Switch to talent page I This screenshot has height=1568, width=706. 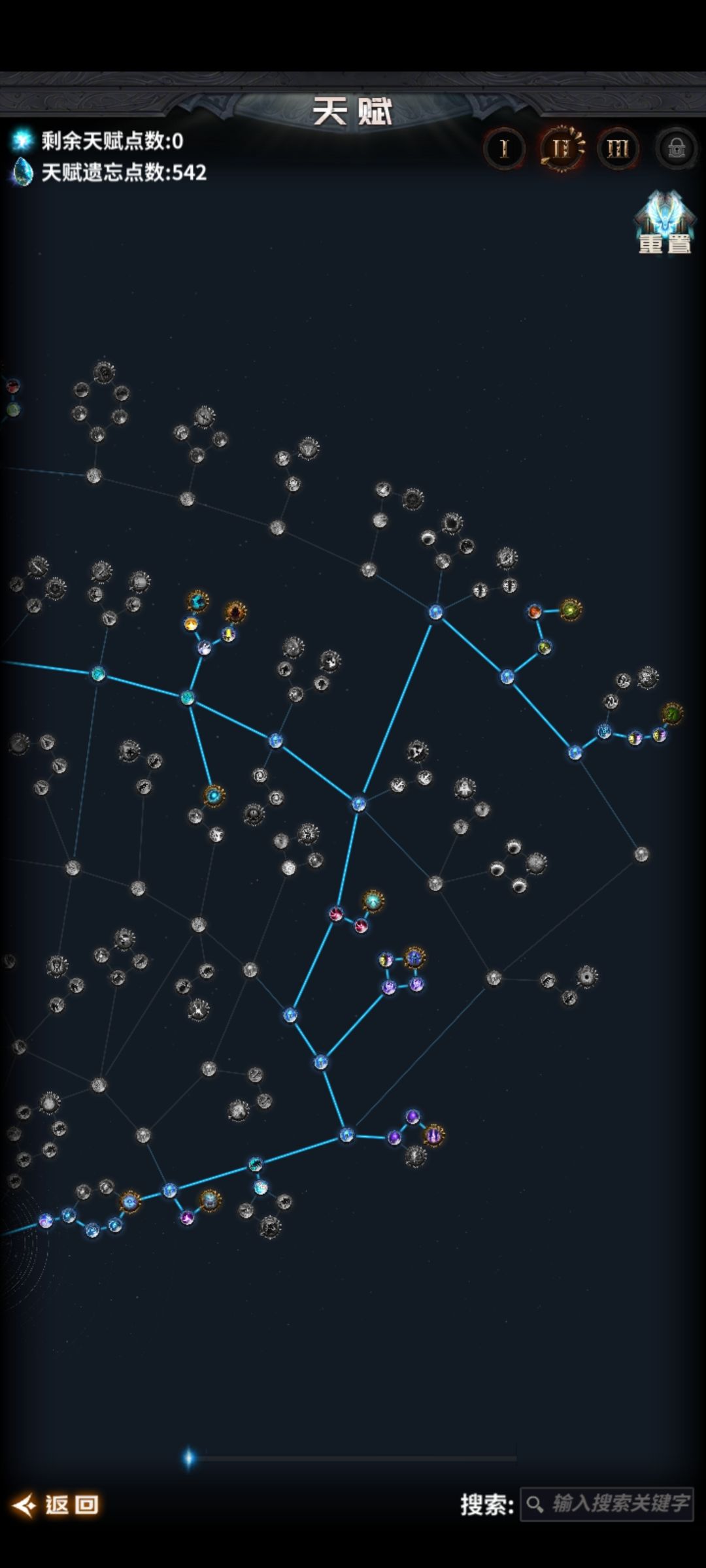point(503,149)
